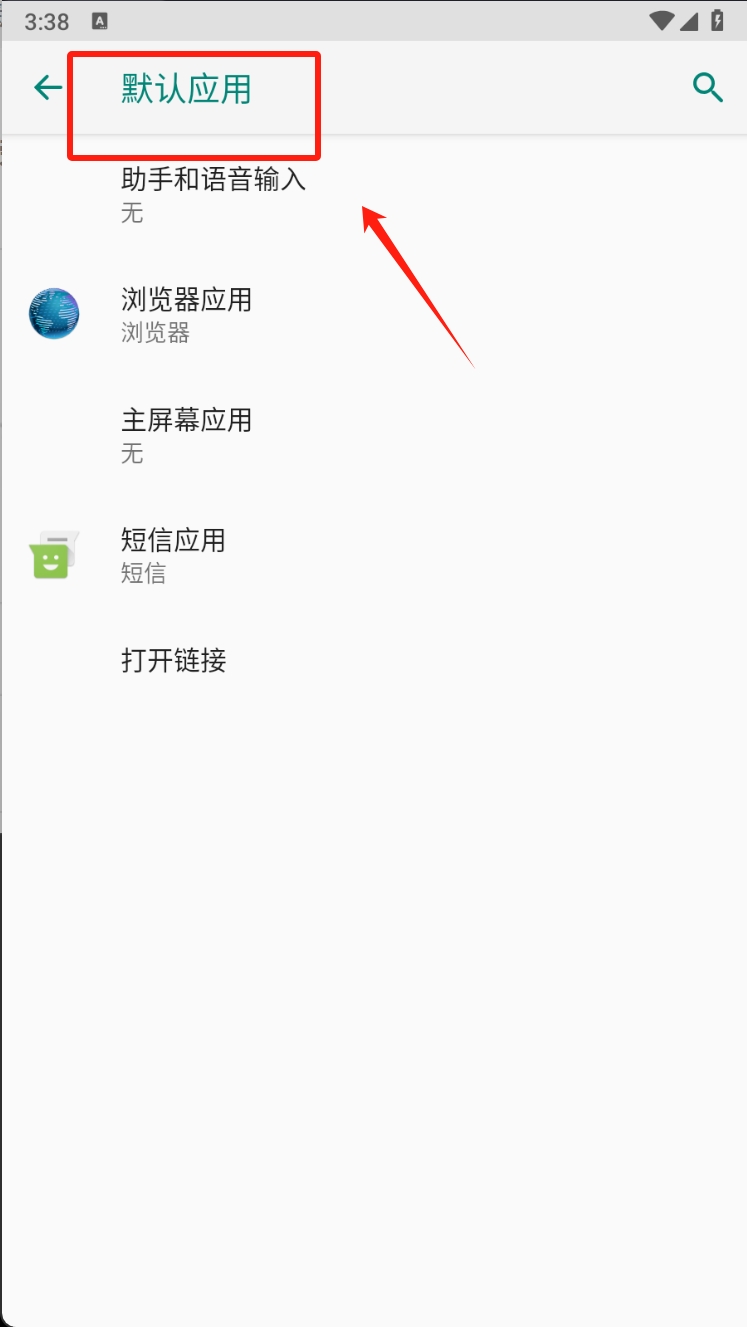
Task: Go back using the arrow icon
Action: pyautogui.click(x=48, y=88)
